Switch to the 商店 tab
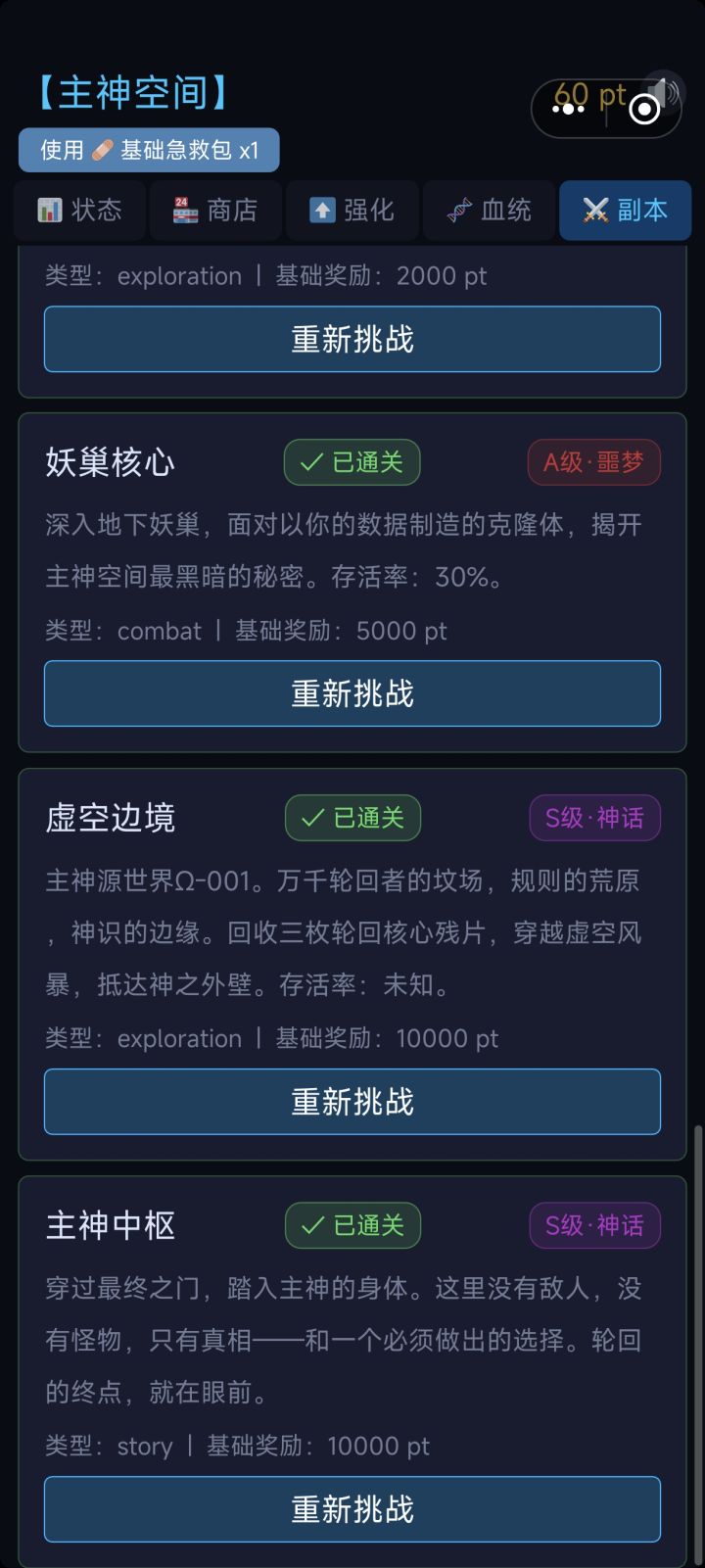Viewport: 705px width, 1568px height. click(x=215, y=209)
